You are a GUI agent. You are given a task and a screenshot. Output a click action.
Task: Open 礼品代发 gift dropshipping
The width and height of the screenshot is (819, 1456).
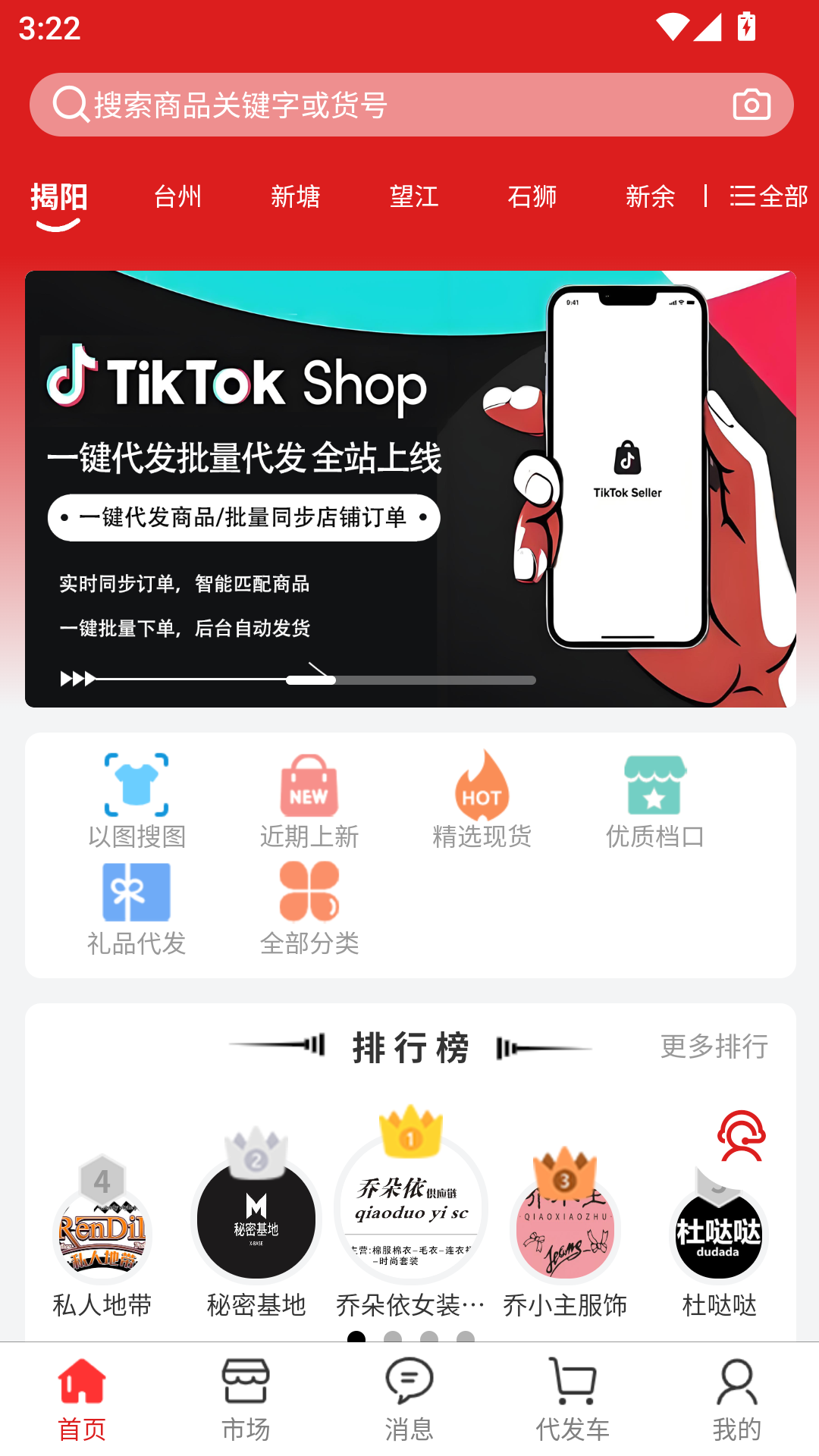click(136, 908)
